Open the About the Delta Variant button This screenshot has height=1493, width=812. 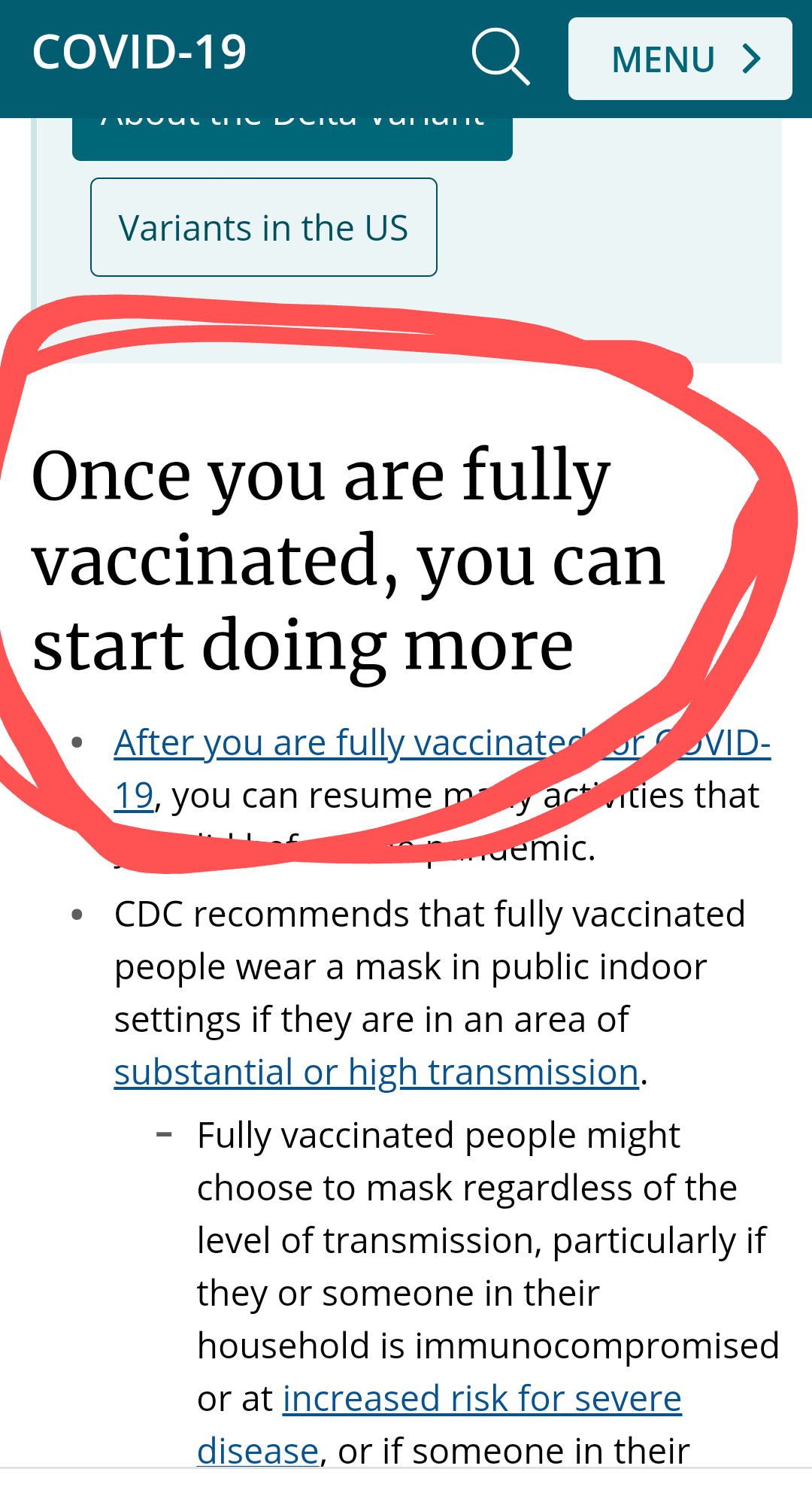[x=292, y=138]
